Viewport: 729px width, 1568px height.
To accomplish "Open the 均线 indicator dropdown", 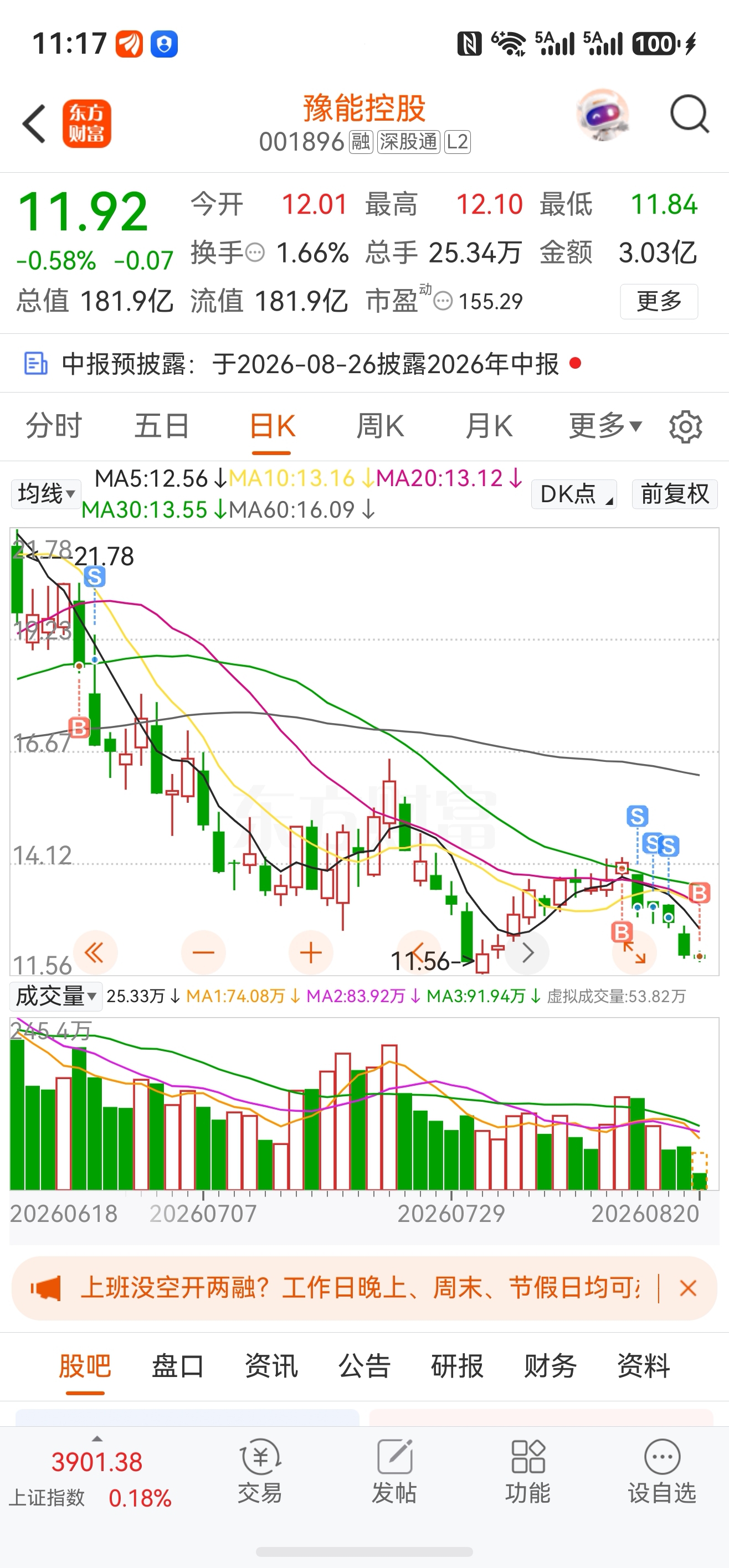I will 45,494.
